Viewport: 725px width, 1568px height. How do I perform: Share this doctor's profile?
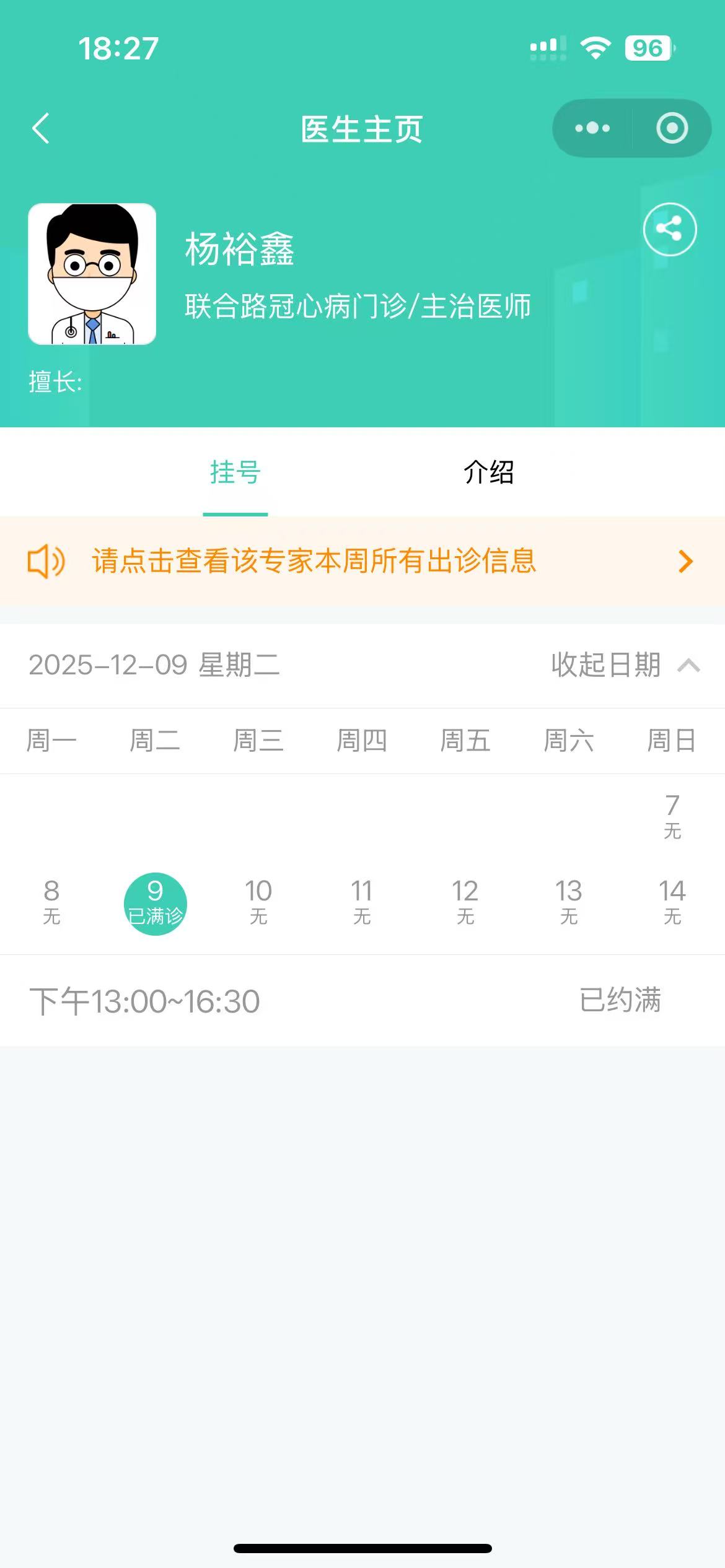coord(669,229)
